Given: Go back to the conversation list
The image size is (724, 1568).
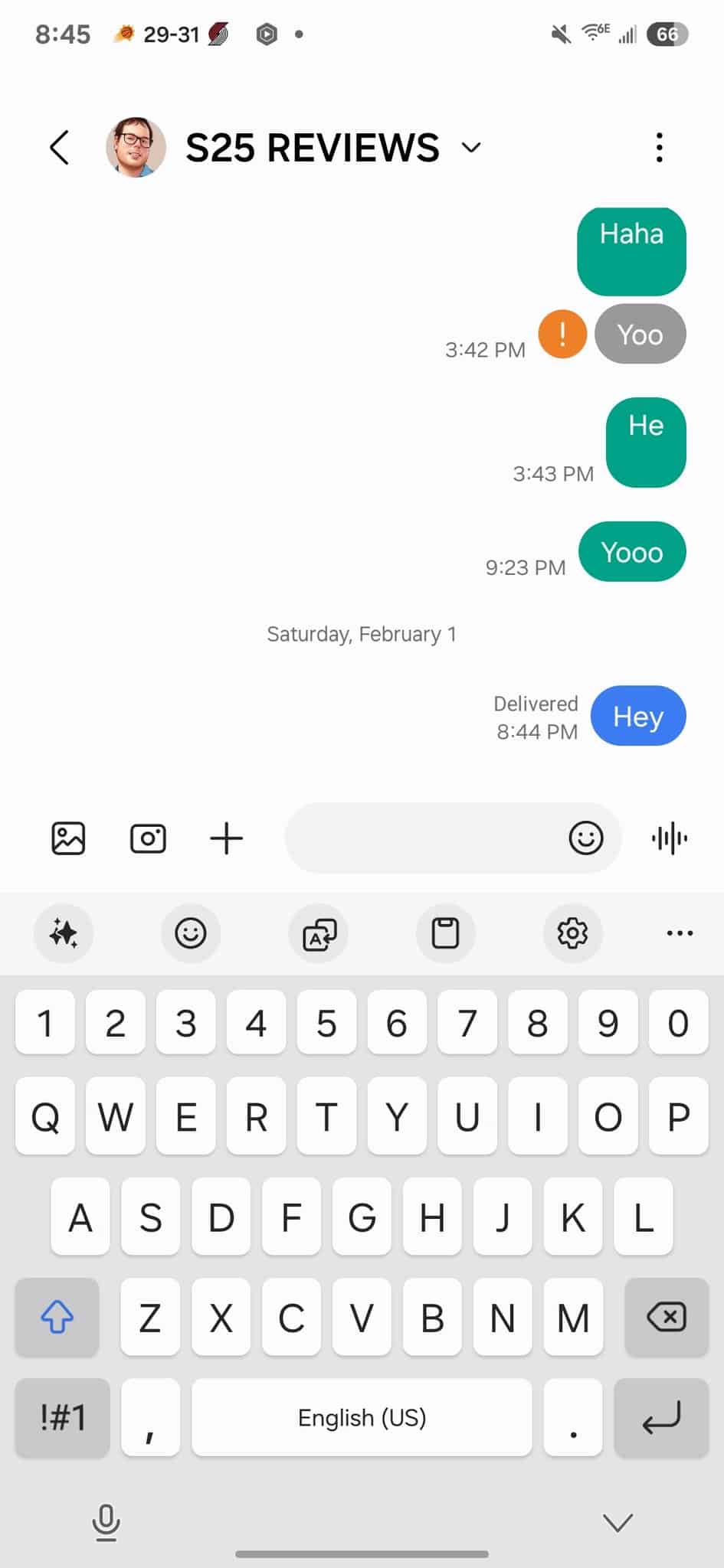Looking at the screenshot, I should pyautogui.click(x=60, y=147).
